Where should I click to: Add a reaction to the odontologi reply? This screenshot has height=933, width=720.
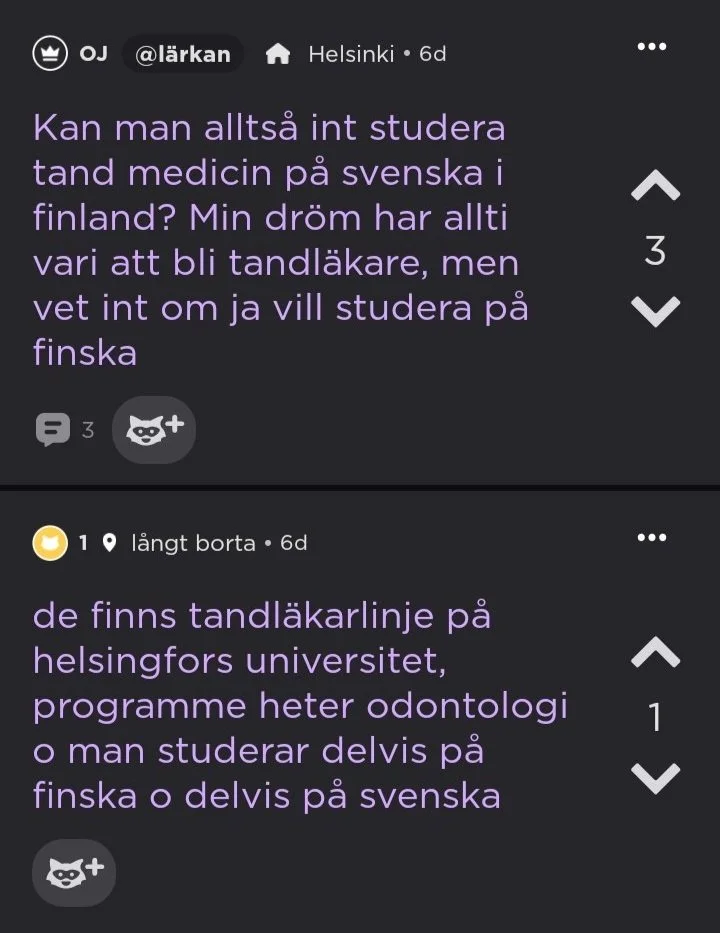point(74,873)
